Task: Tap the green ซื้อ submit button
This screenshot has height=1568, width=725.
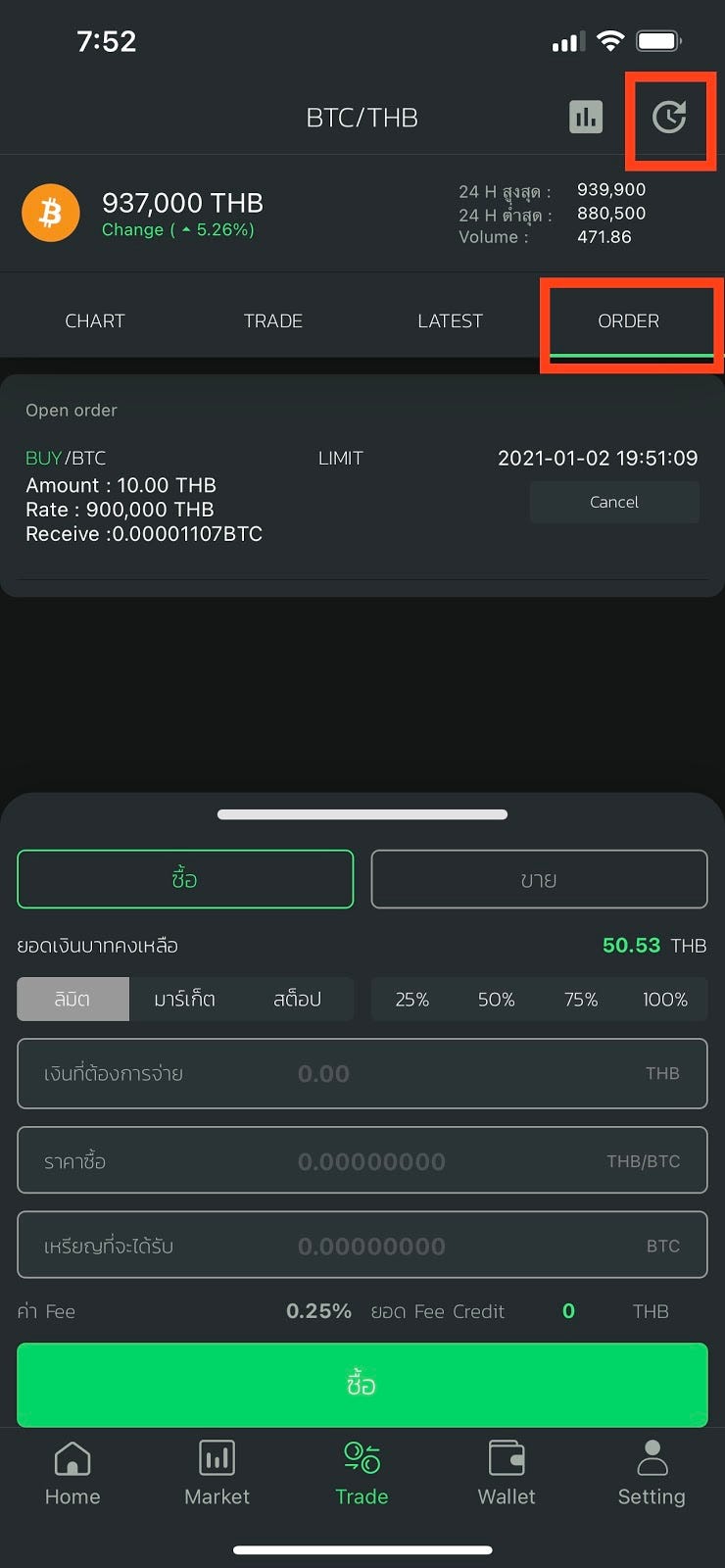Action: (362, 1385)
